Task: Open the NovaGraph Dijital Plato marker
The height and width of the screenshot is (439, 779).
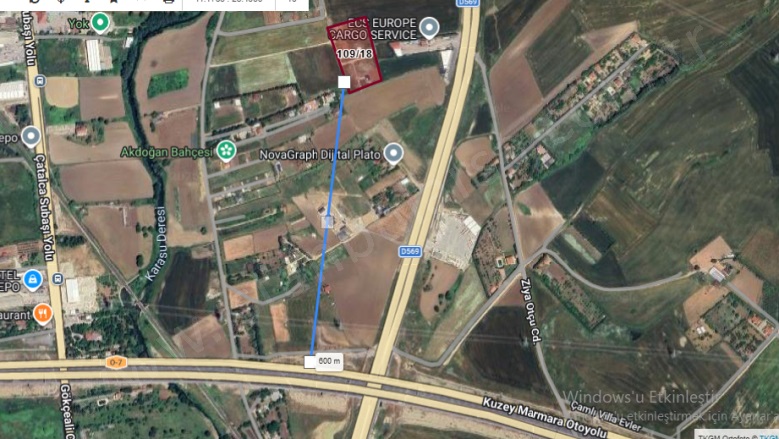Action: coord(393,152)
